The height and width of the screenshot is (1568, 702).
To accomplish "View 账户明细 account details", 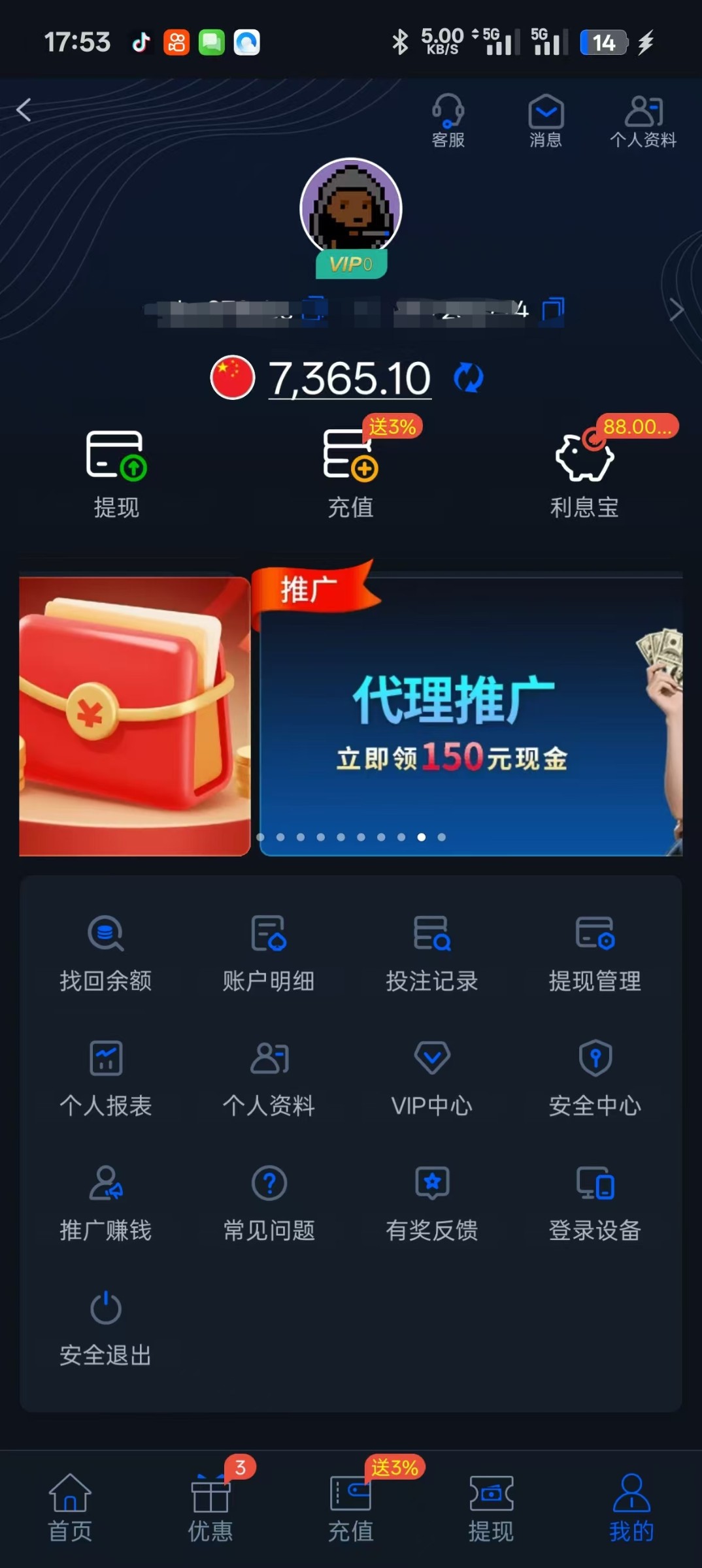I will coord(269,954).
